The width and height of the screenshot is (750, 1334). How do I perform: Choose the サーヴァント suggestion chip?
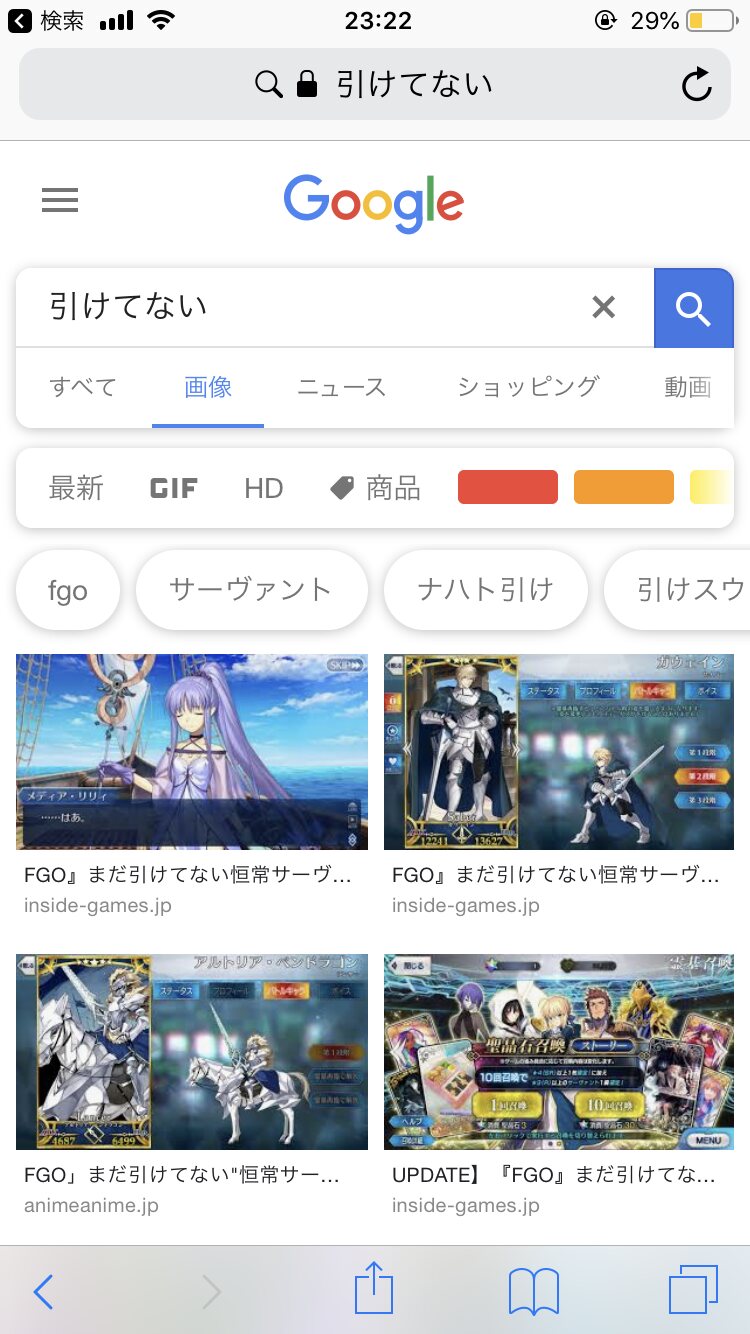[251, 590]
